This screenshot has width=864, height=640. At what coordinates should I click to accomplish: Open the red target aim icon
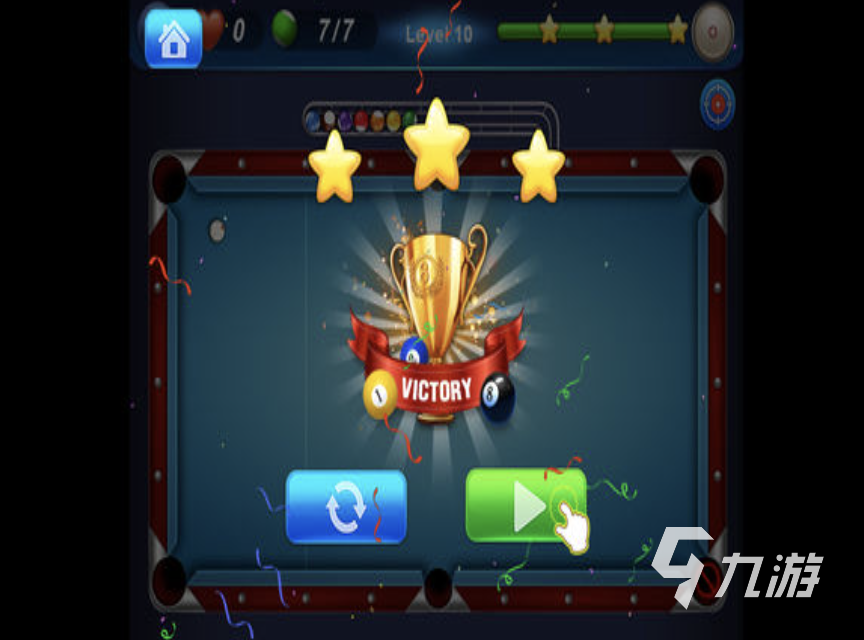717,103
